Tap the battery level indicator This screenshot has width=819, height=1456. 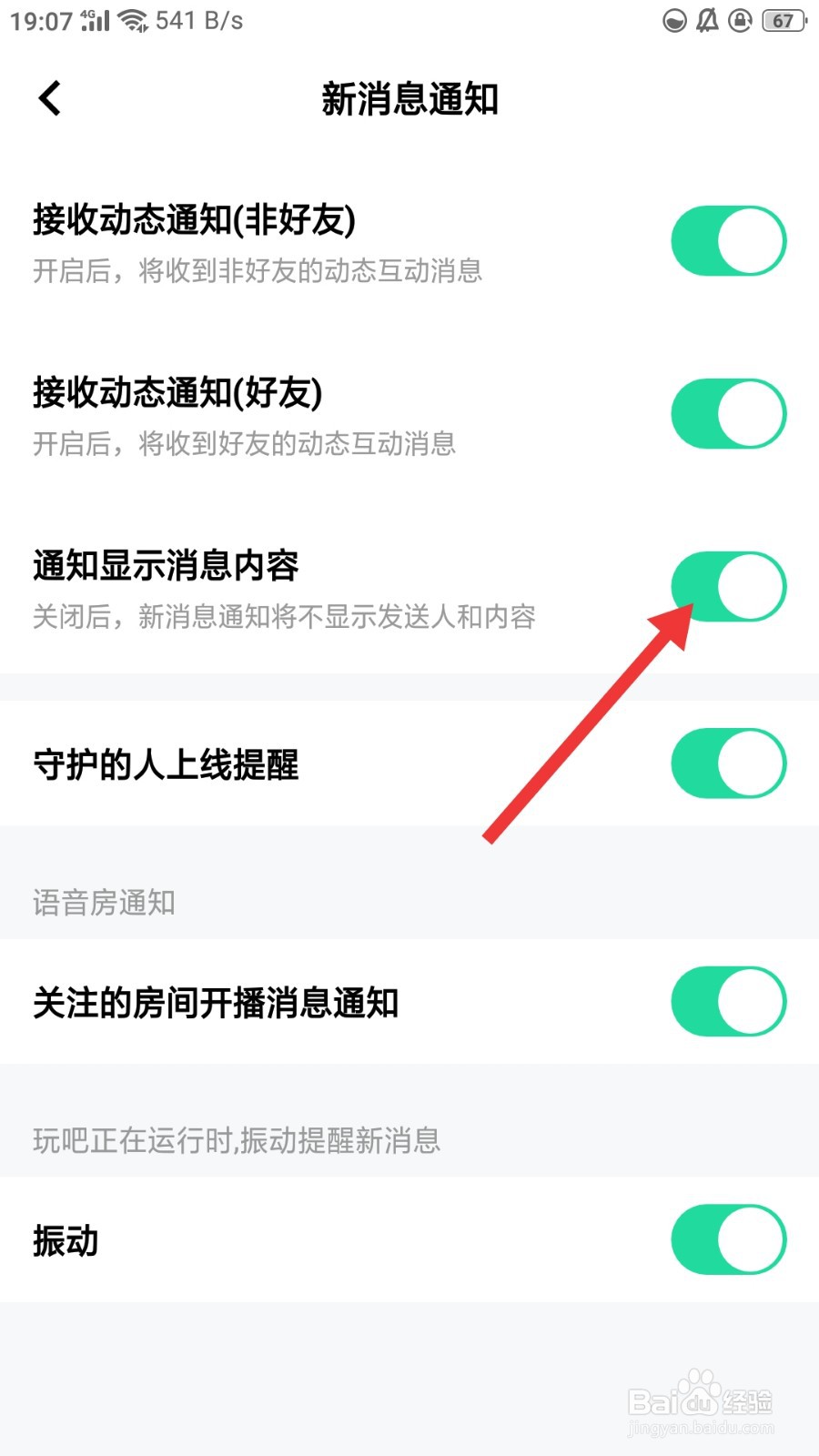click(781, 20)
